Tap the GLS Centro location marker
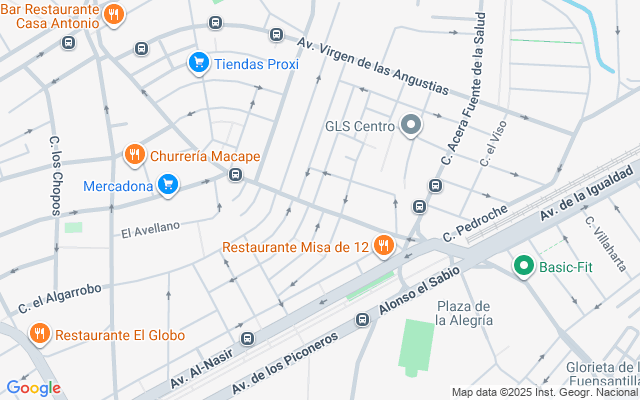The image size is (640, 400). point(411,126)
